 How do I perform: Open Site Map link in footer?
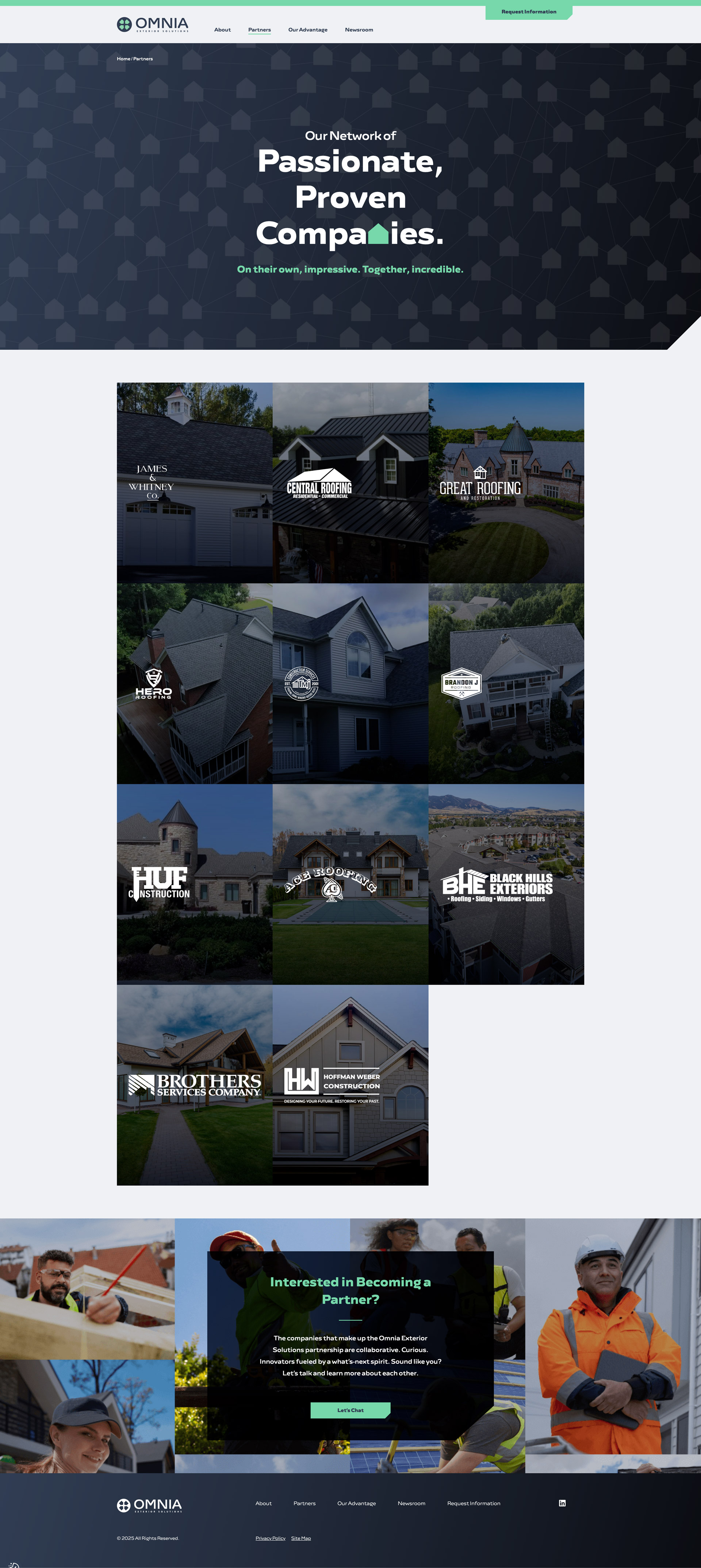301,1538
